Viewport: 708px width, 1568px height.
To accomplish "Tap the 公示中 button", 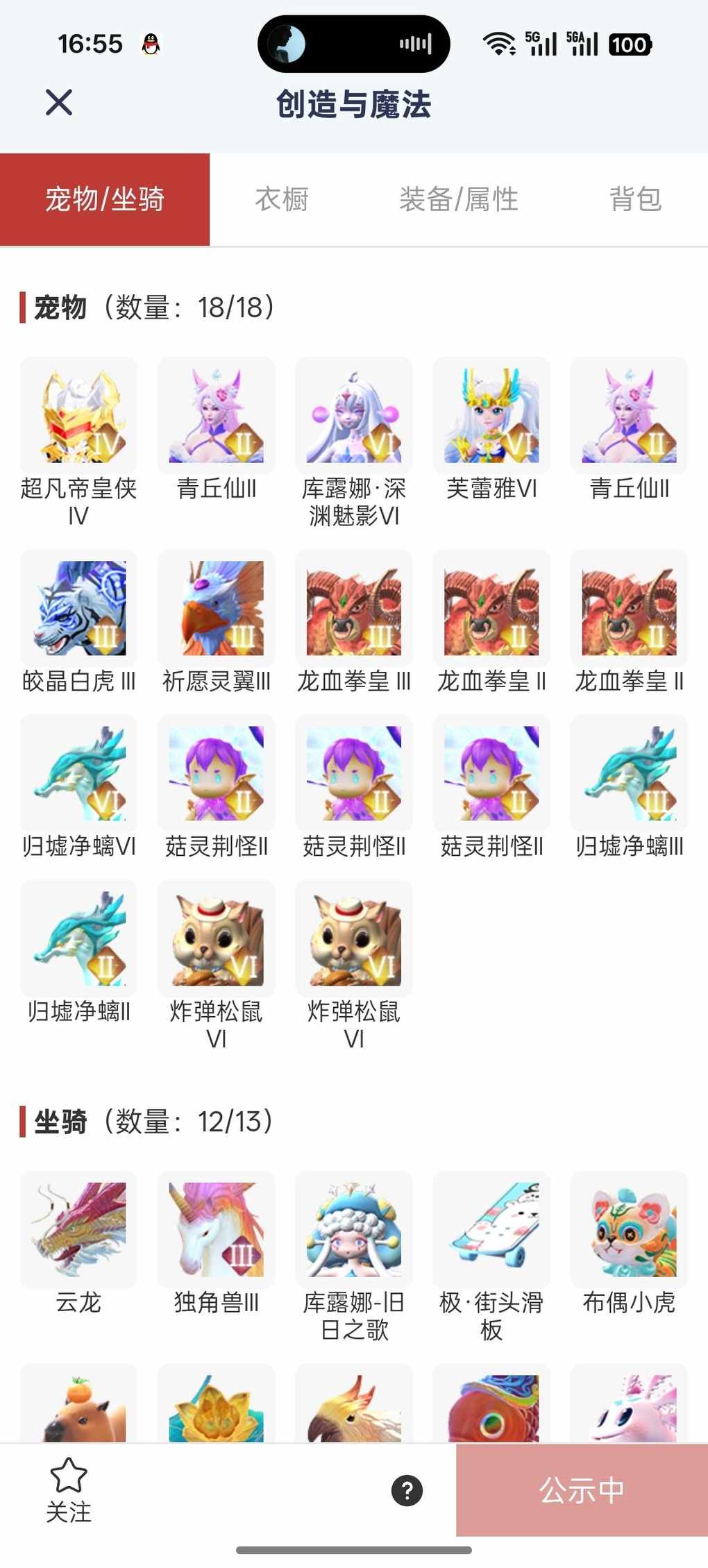I will [582, 1490].
